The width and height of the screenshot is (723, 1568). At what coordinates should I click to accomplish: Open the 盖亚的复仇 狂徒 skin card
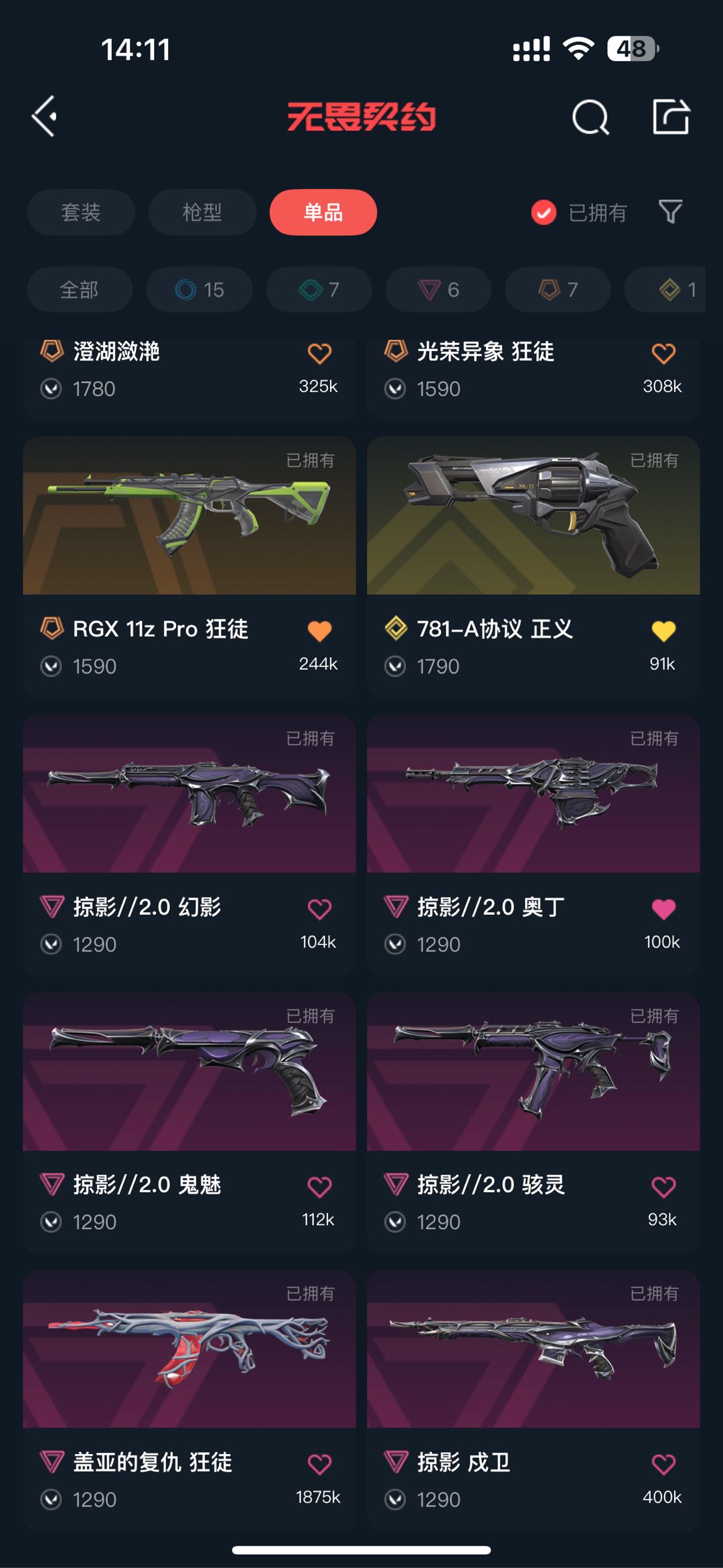tap(189, 1349)
